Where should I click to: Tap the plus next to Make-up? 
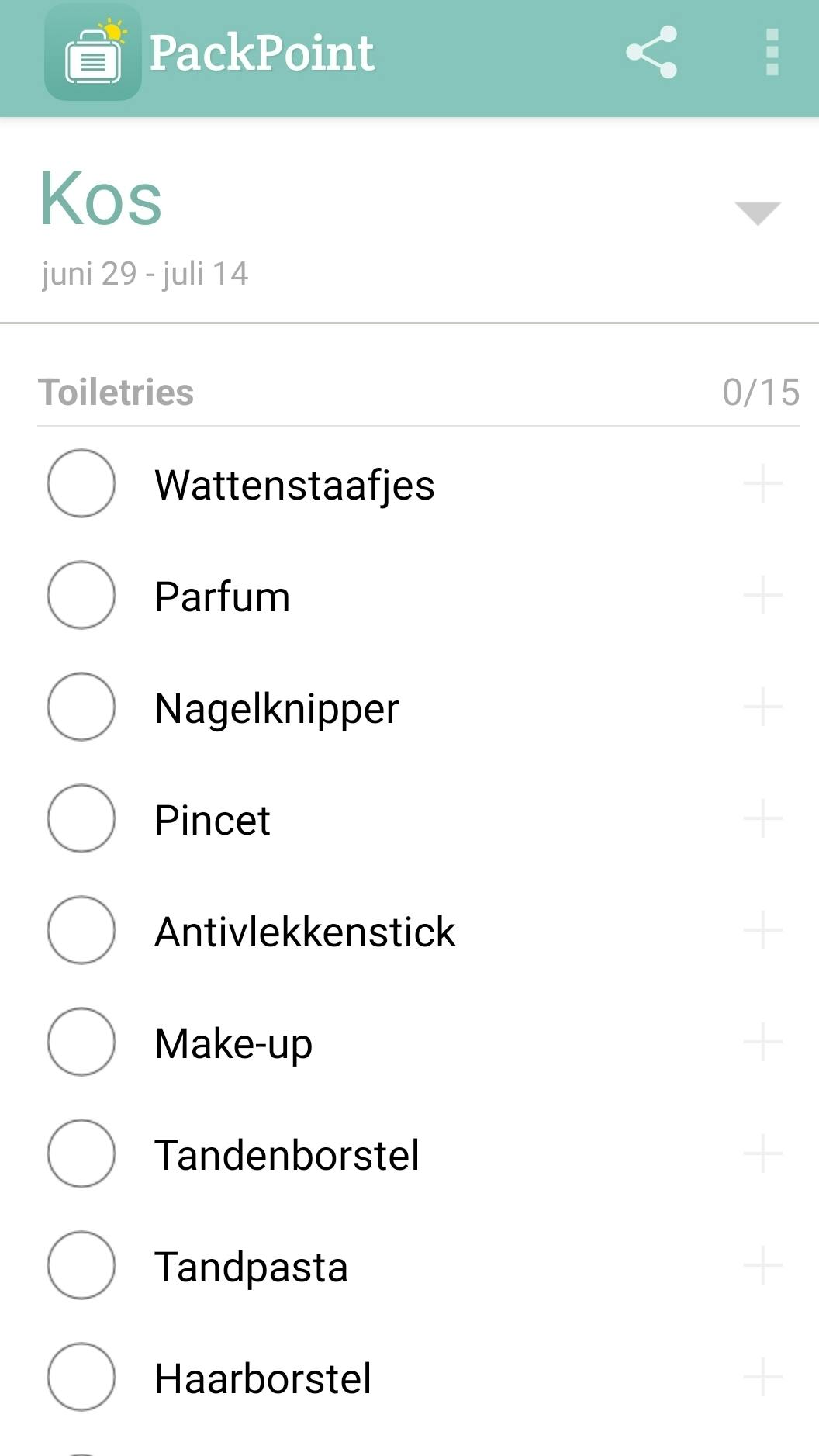(x=763, y=1042)
